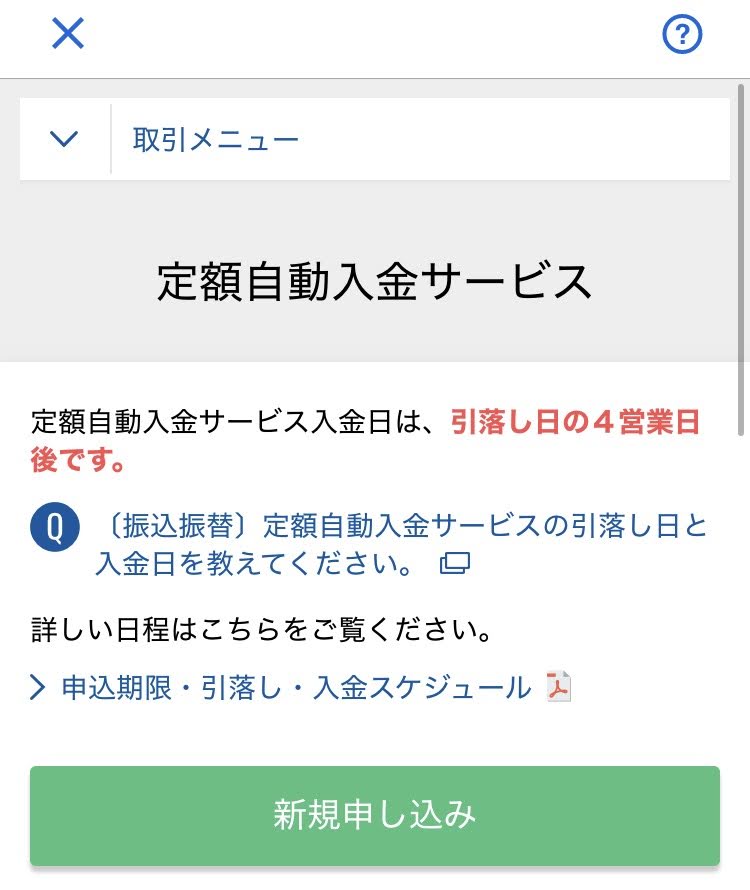This screenshot has height=890, width=750.
Task: Select the 取引メニュー menu item
Action: click(x=212, y=138)
